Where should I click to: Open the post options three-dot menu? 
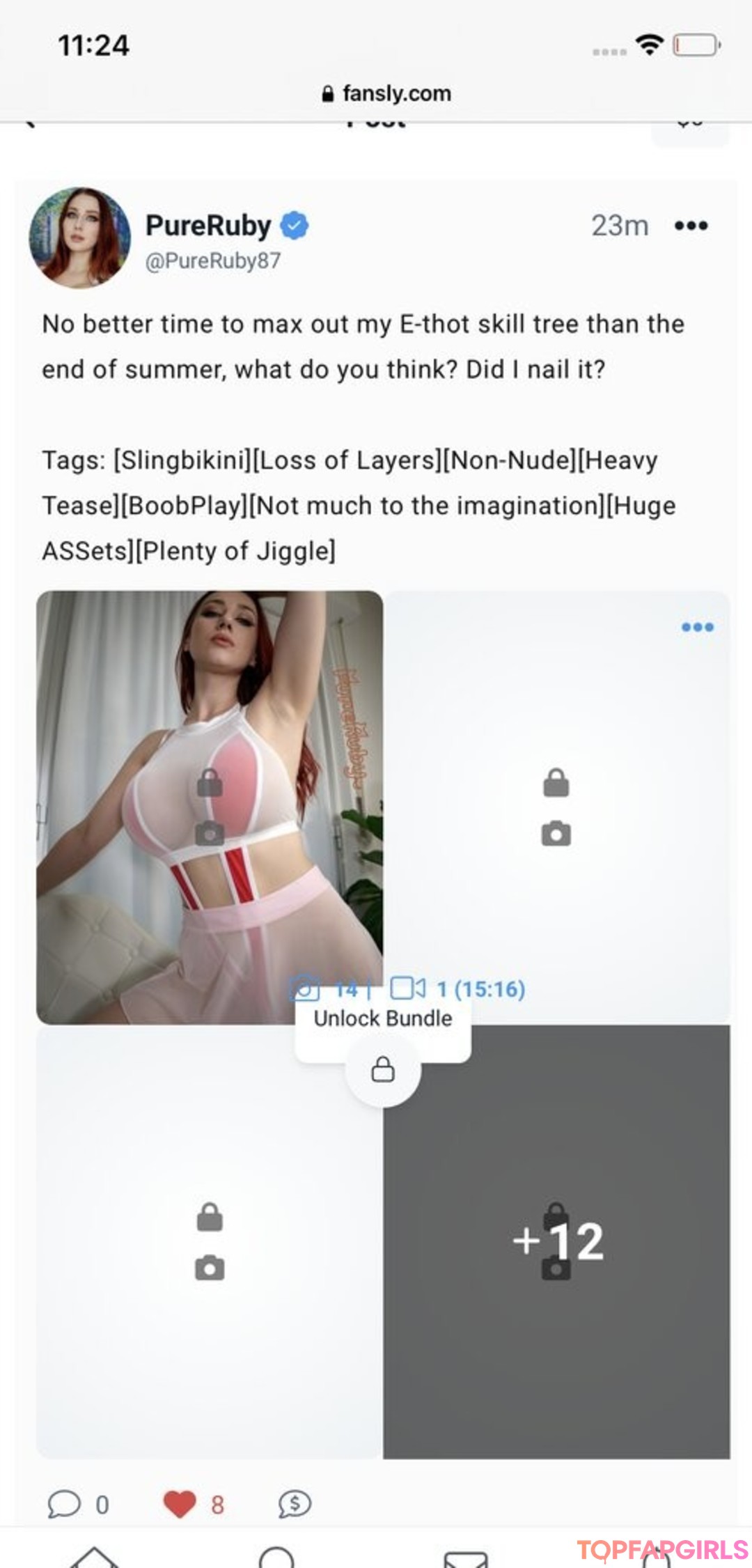tap(691, 226)
